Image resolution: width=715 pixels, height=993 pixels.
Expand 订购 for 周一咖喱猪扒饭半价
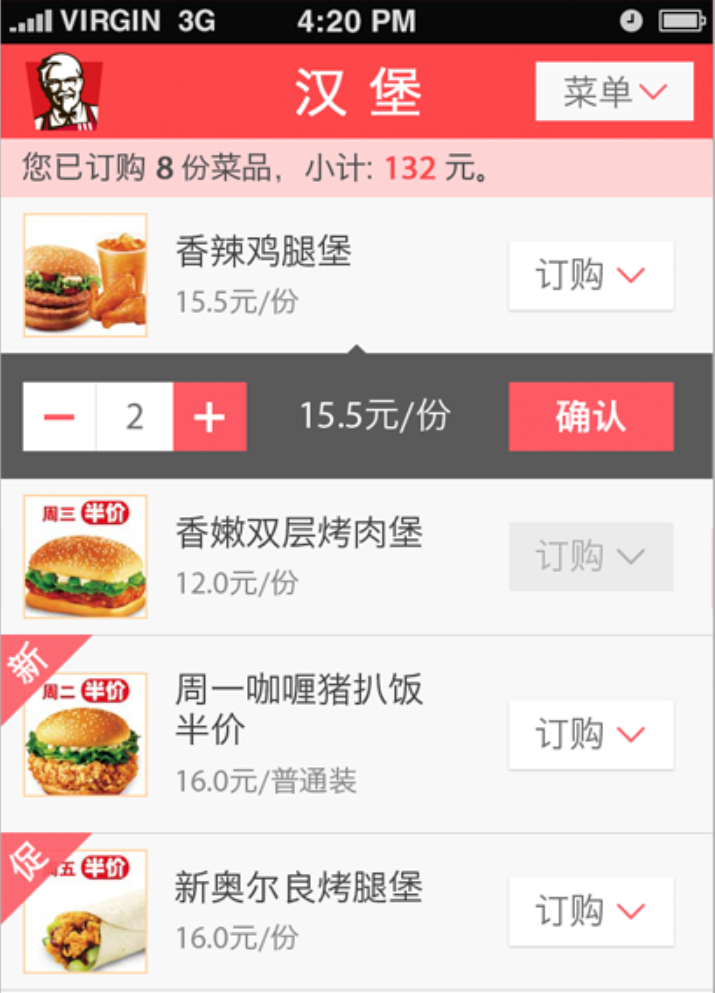[590, 735]
